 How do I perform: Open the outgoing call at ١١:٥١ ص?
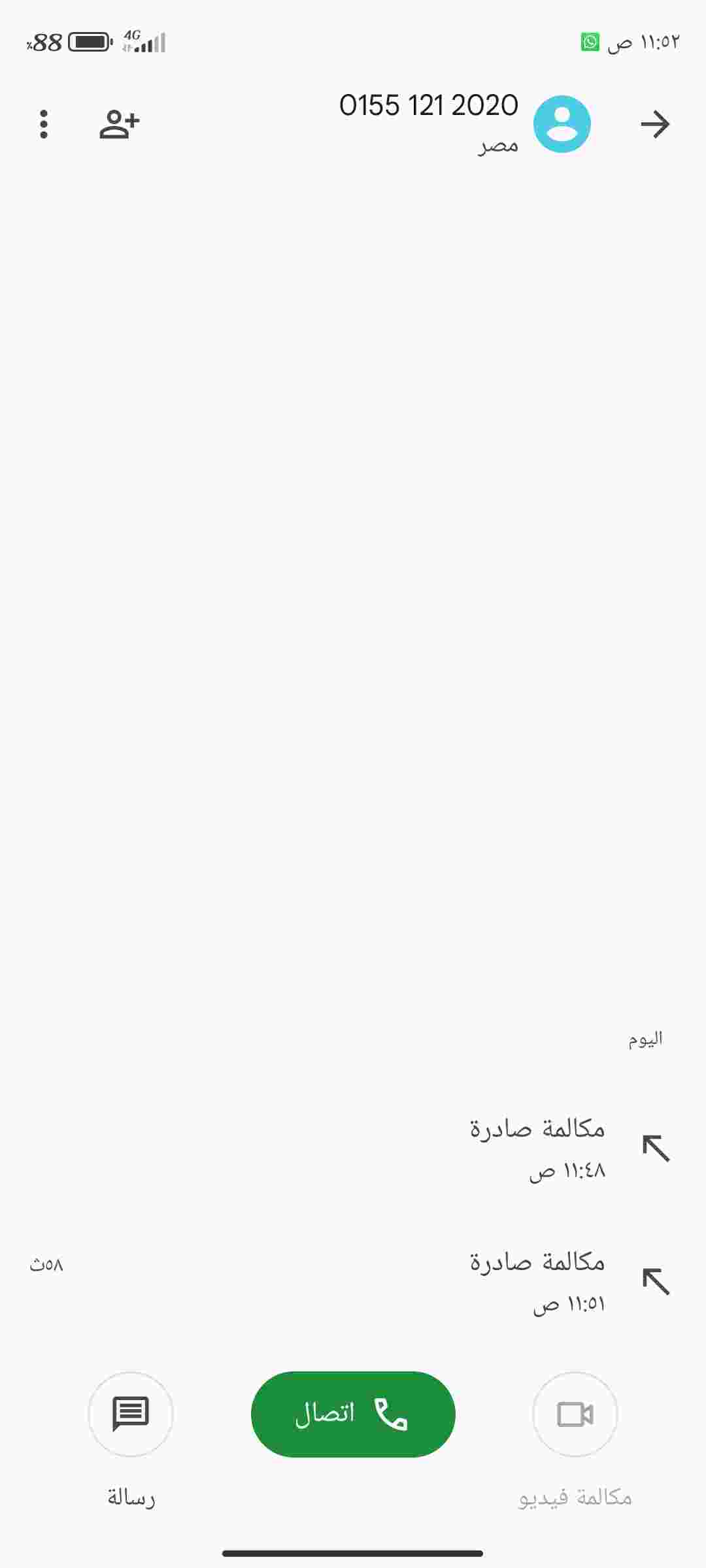pyautogui.click(x=353, y=1282)
